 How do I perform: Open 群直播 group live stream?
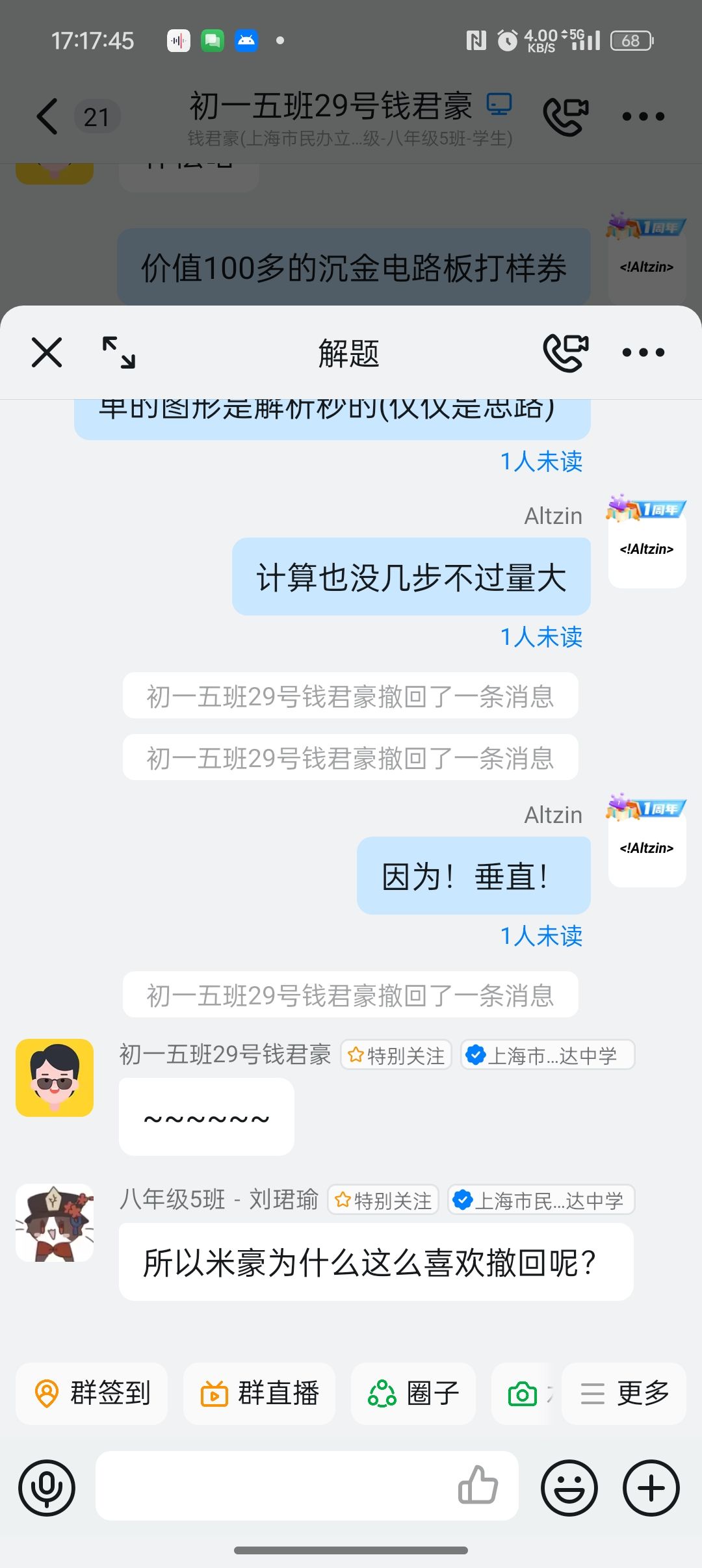pos(259,1393)
